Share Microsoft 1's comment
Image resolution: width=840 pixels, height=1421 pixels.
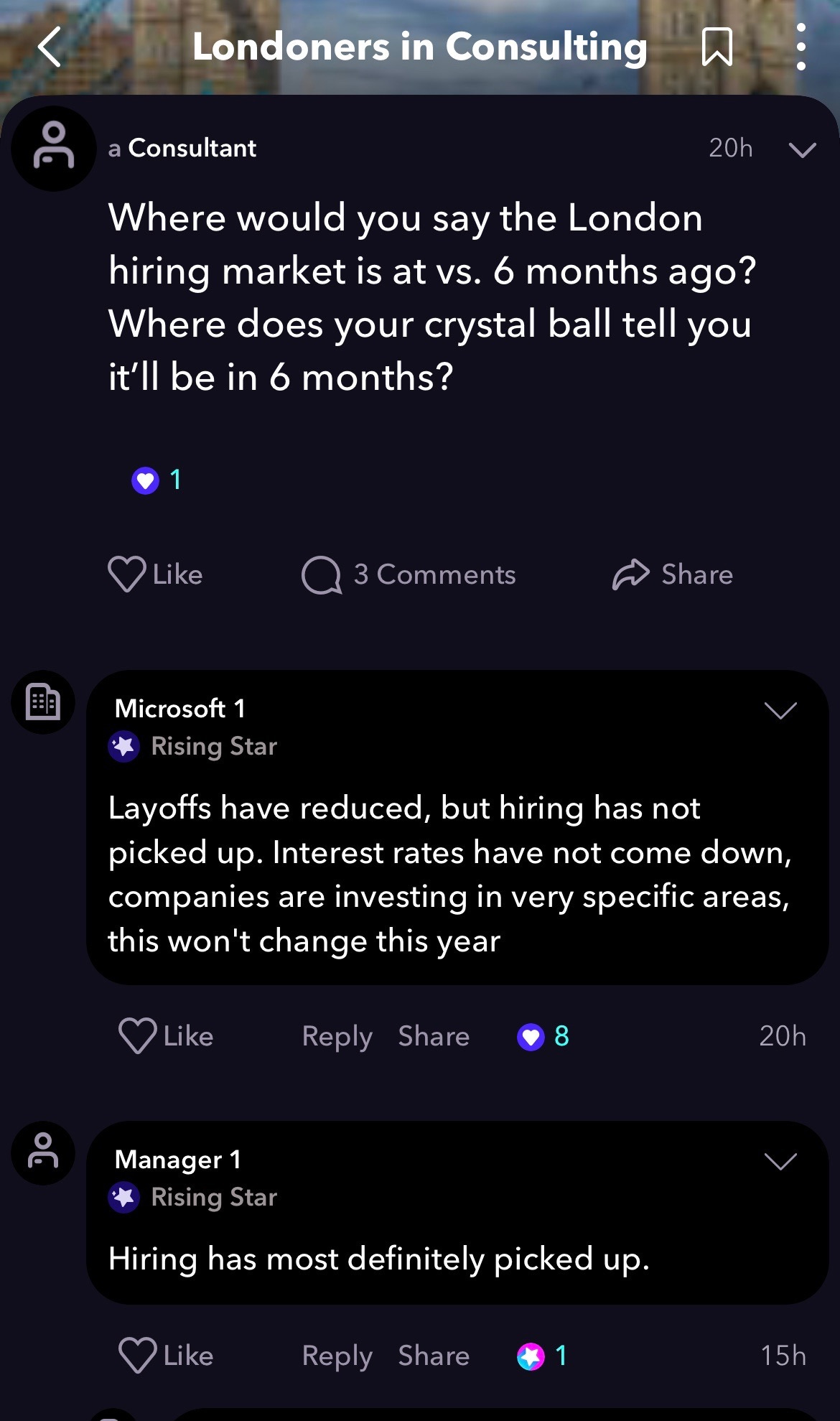pos(434,1036)
